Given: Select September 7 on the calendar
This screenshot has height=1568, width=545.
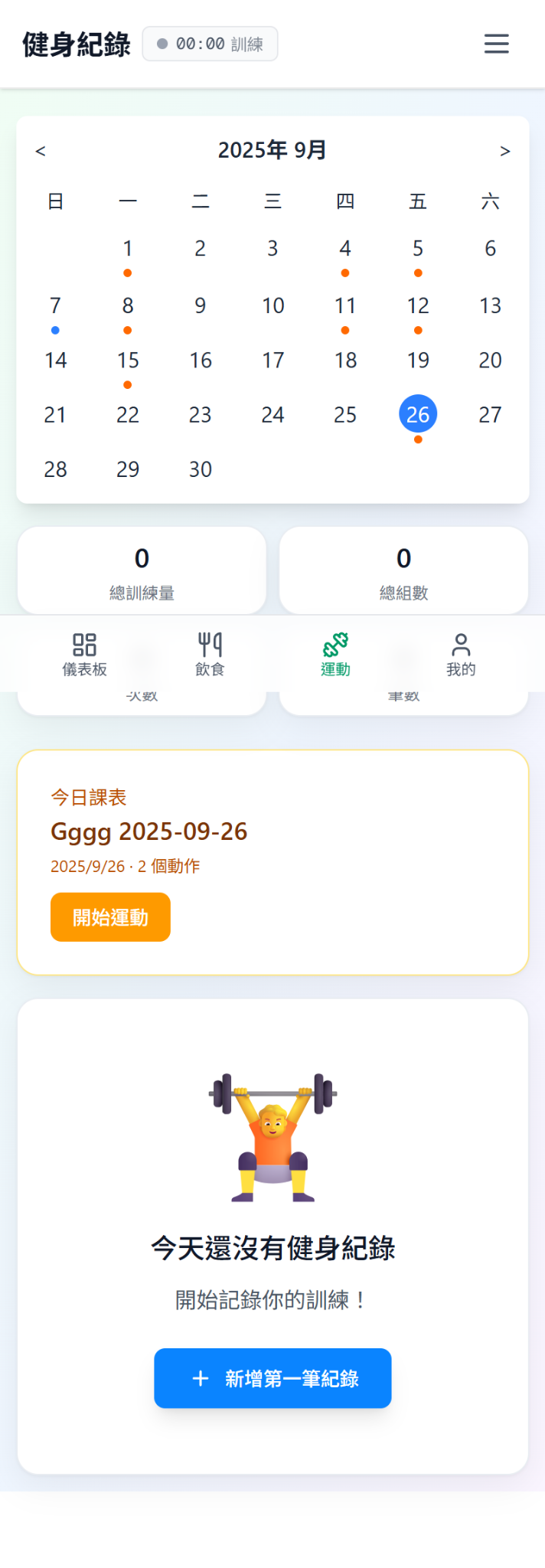Looking at the screenshot, I should pyautogui.click(x=55, y=306).
